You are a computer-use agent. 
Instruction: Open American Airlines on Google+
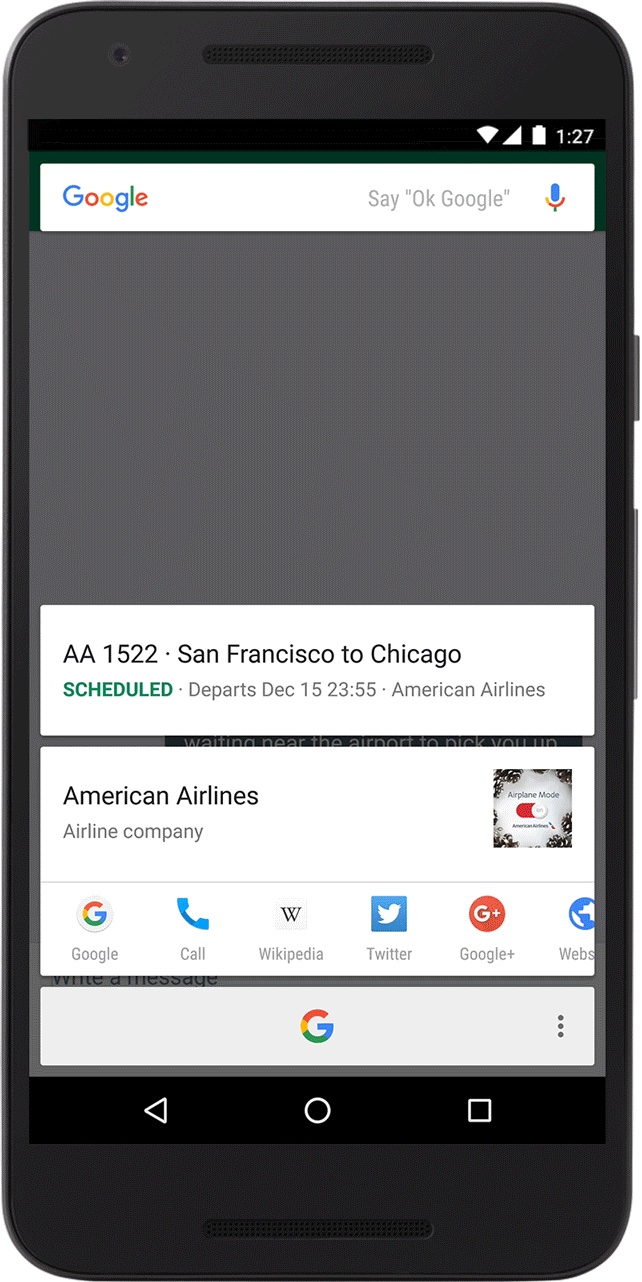click(487, 928)
